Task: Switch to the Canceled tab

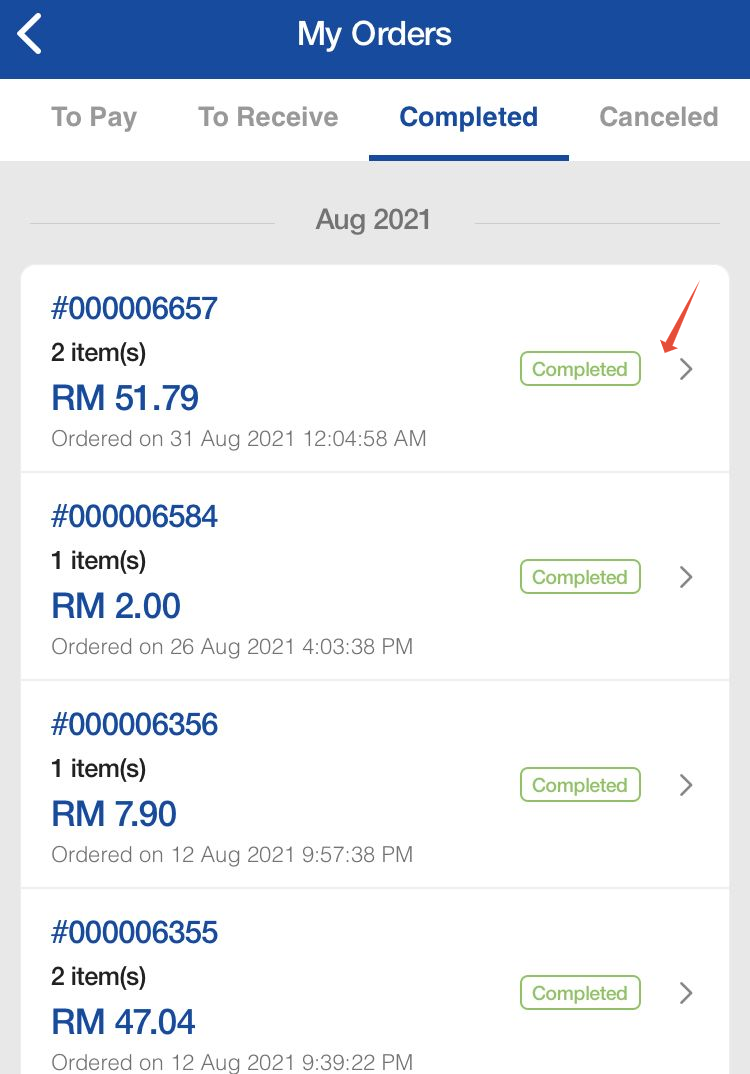Action: point(658,117)
